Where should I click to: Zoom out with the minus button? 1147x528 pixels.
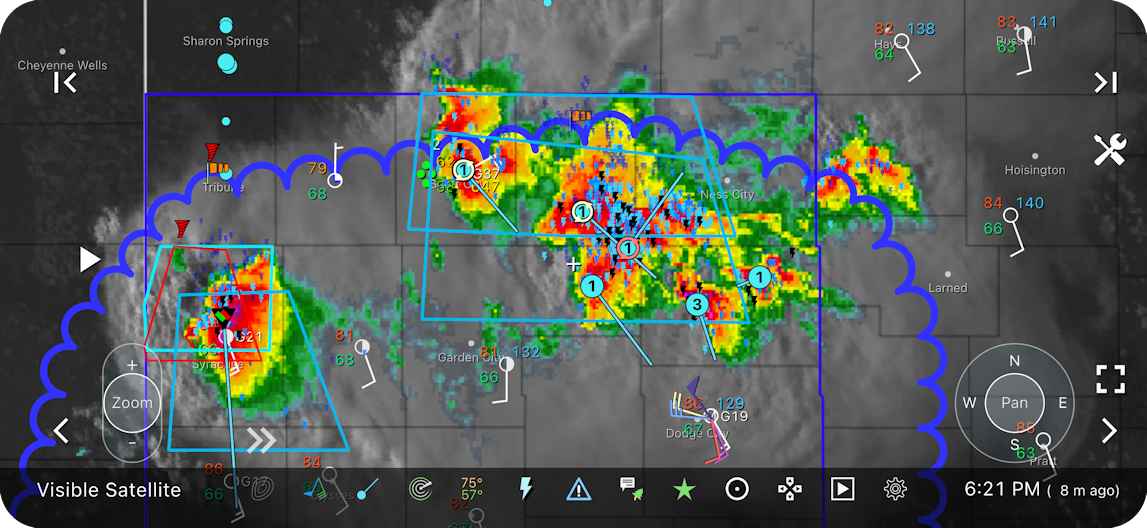coord(132,442)
